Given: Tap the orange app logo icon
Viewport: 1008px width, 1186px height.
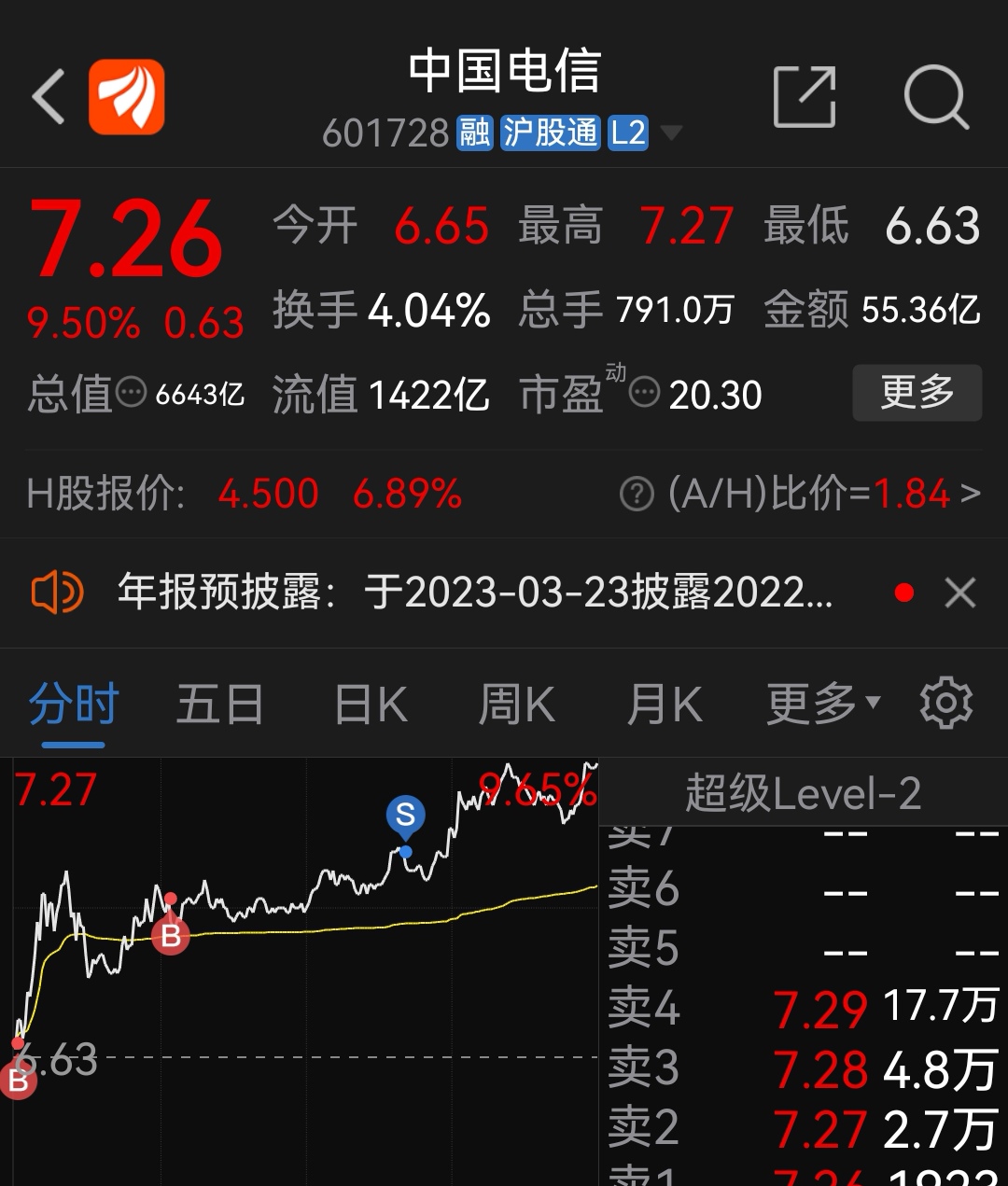Looking at the screenshot, I should (127, 97).
